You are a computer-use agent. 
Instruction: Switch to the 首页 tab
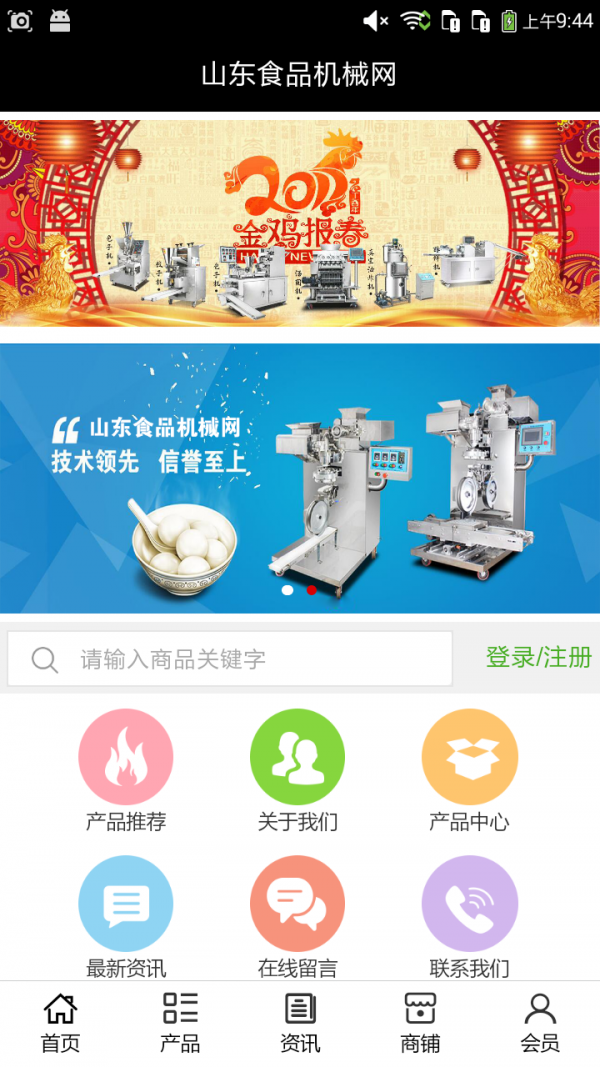(x=60, y=1023)
